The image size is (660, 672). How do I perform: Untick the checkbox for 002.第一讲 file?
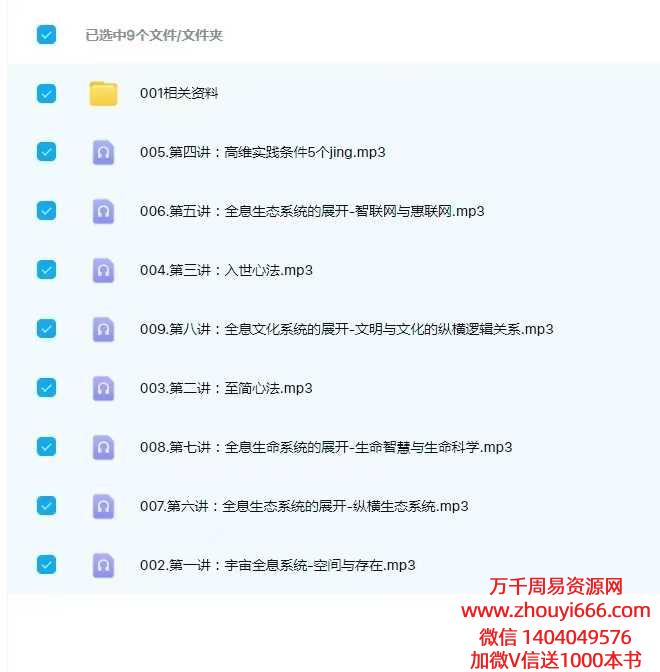(46, 565)
